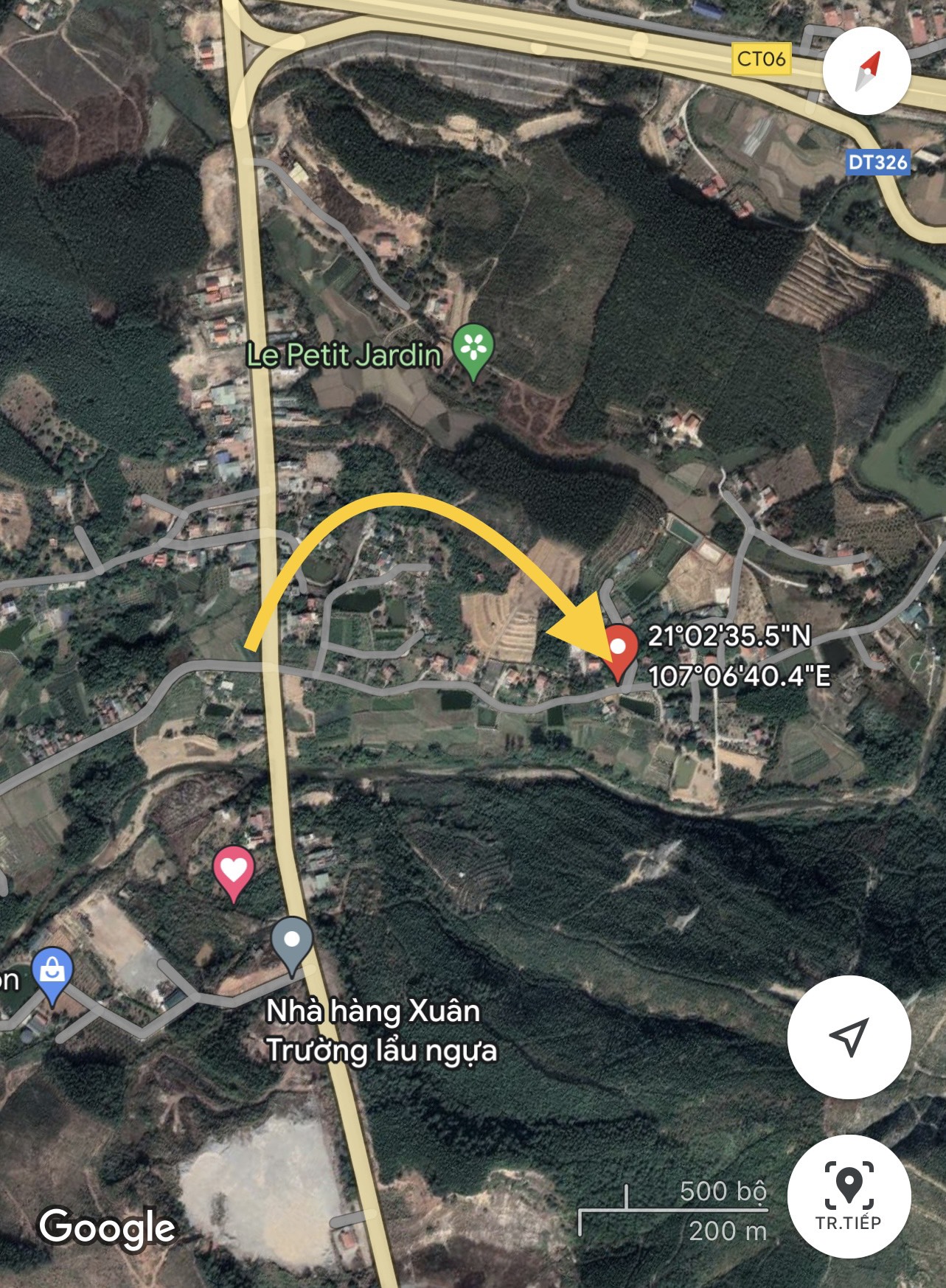Tap the compass to reset map orientation

(x=866, y=72)
